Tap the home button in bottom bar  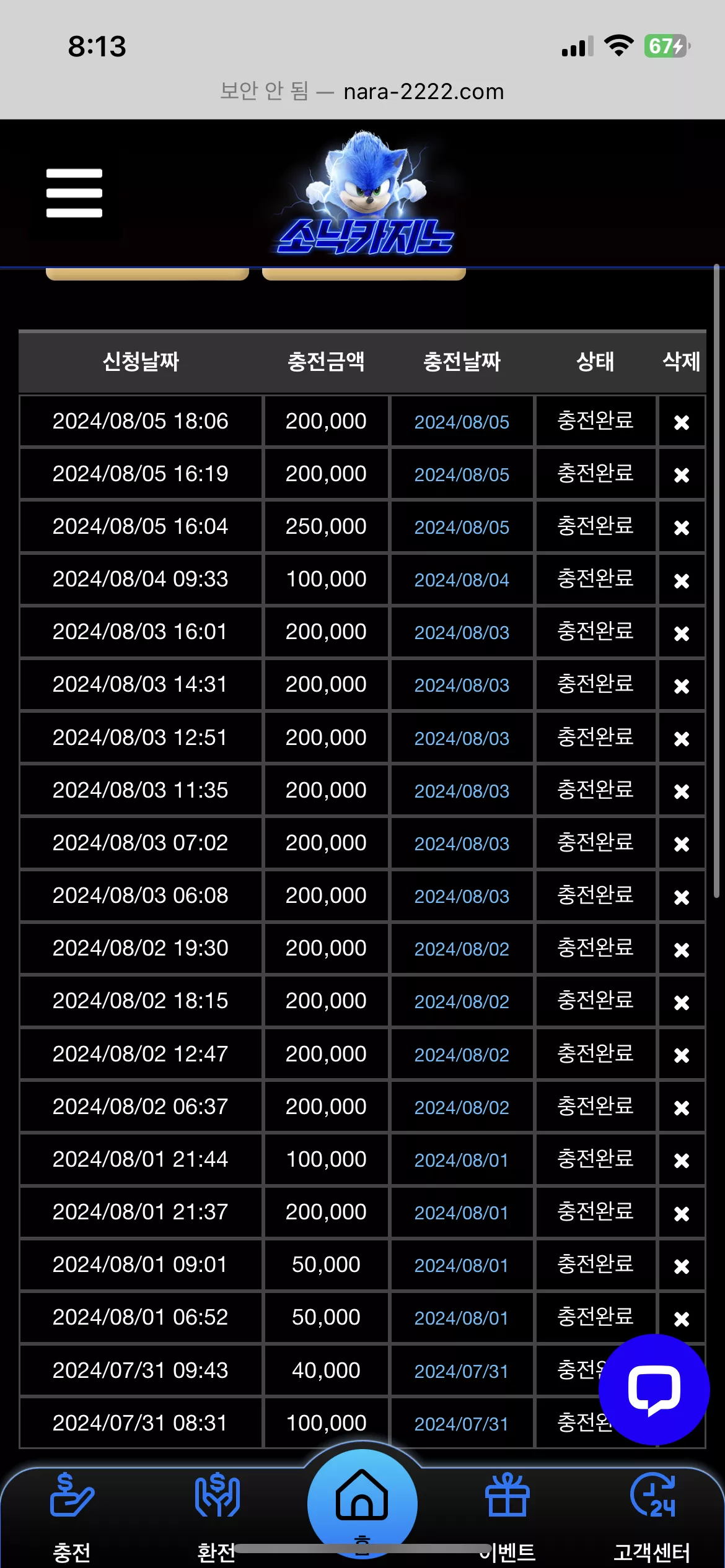pos(362,1504)
